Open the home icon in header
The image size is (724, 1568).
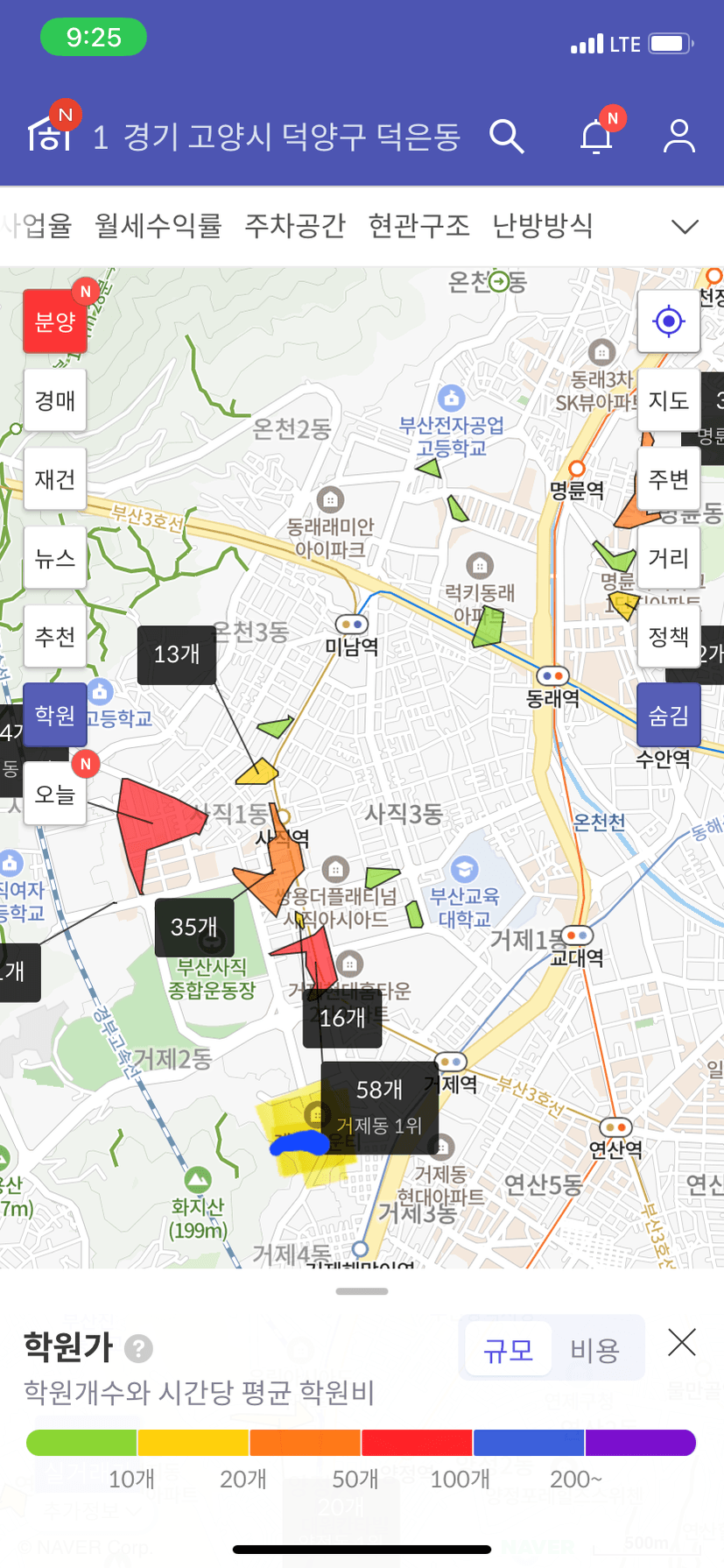tap(50, 134)
